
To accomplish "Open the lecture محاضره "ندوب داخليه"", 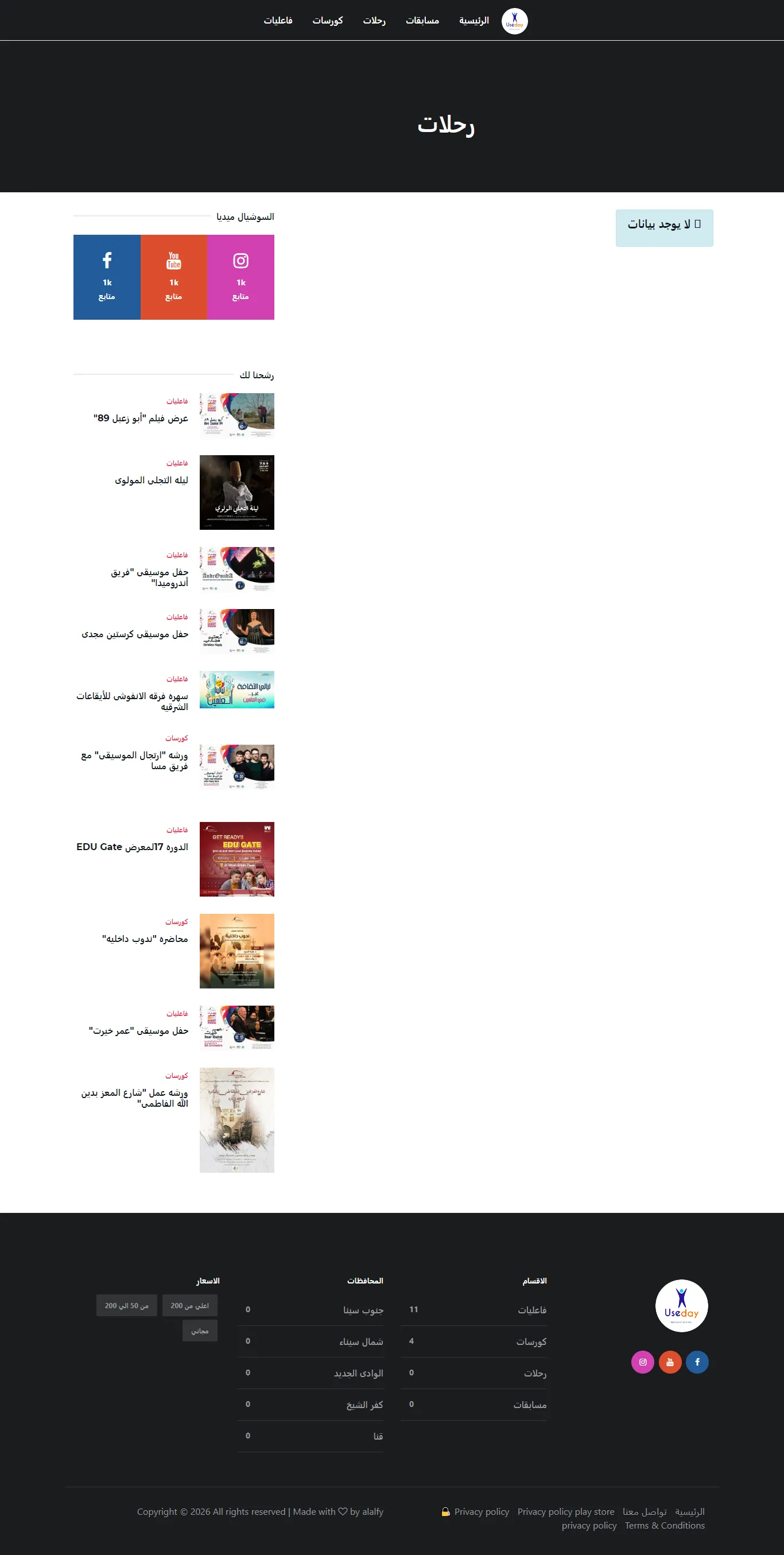I will click(145, 939).
